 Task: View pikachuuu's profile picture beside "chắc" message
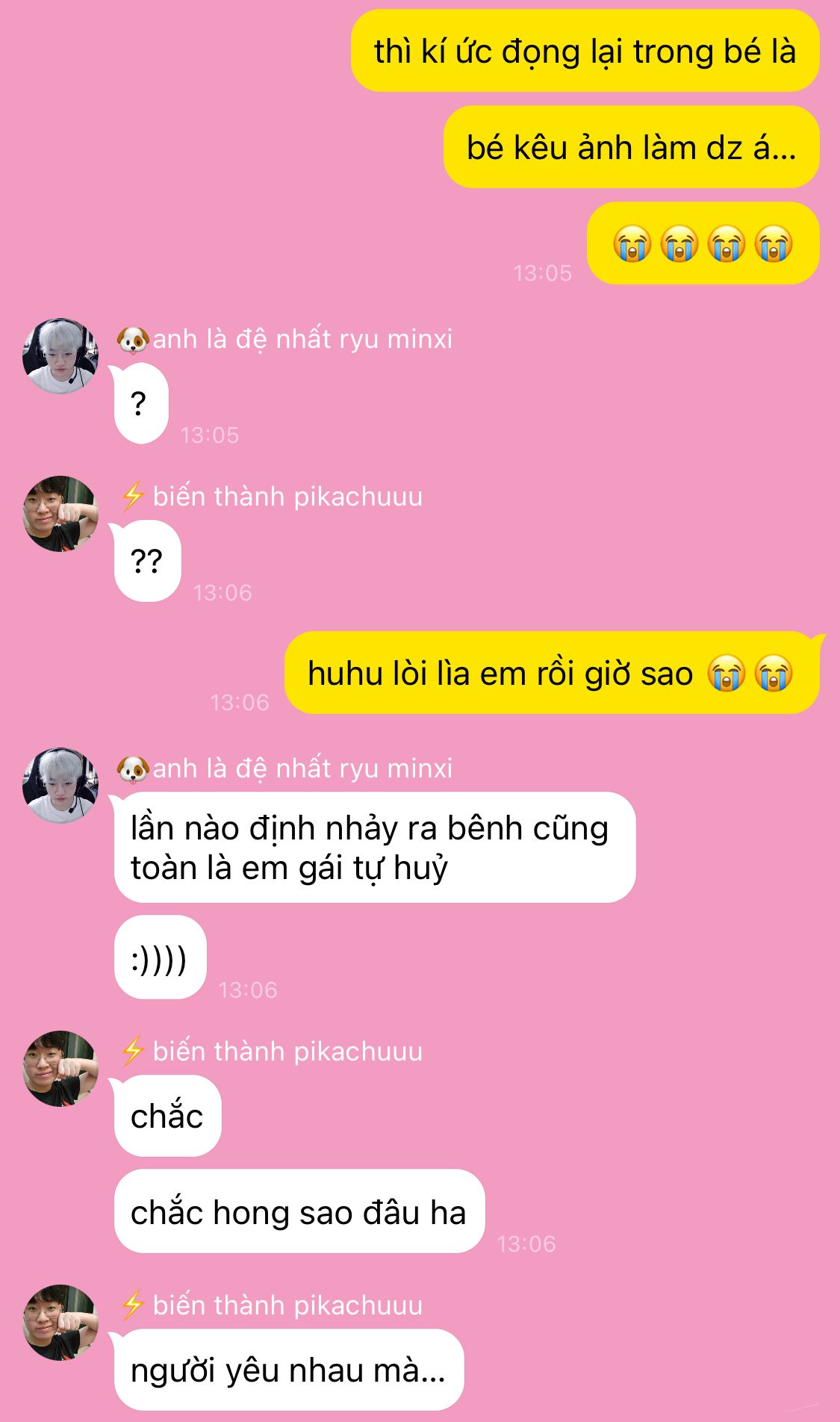pyautogui.click(x=60, y=1069)
